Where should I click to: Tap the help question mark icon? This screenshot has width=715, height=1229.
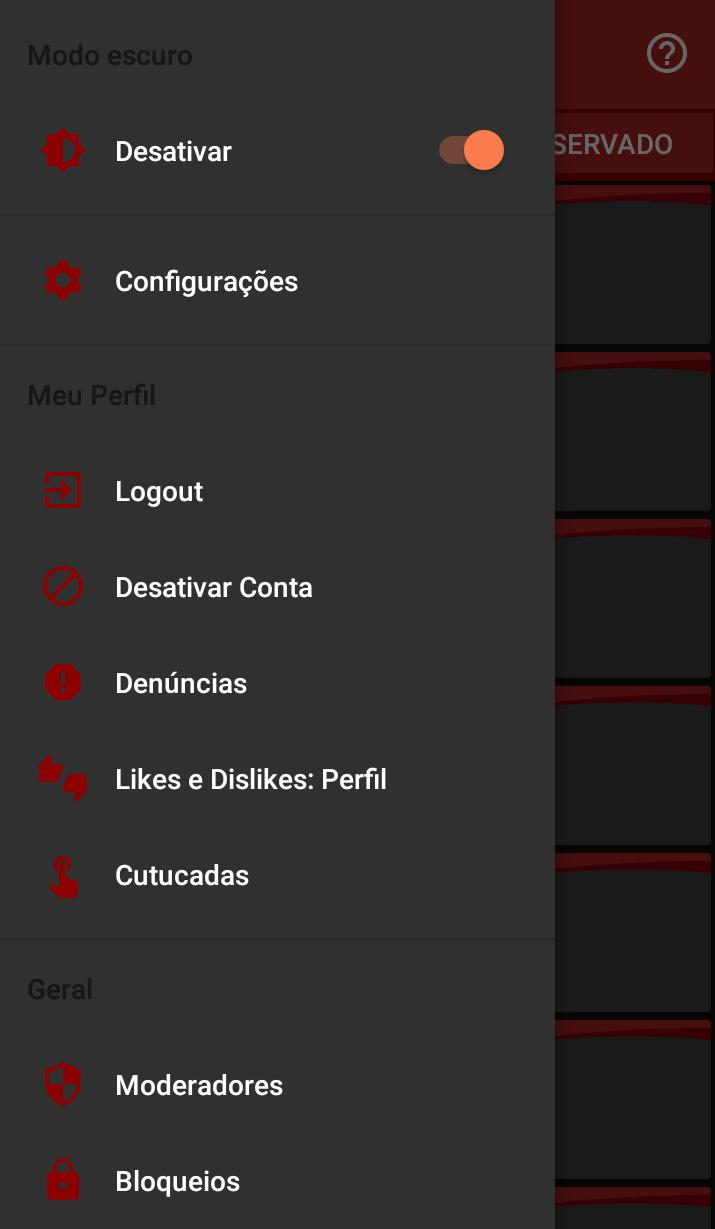pyautogui.click(x=667, y=53)
